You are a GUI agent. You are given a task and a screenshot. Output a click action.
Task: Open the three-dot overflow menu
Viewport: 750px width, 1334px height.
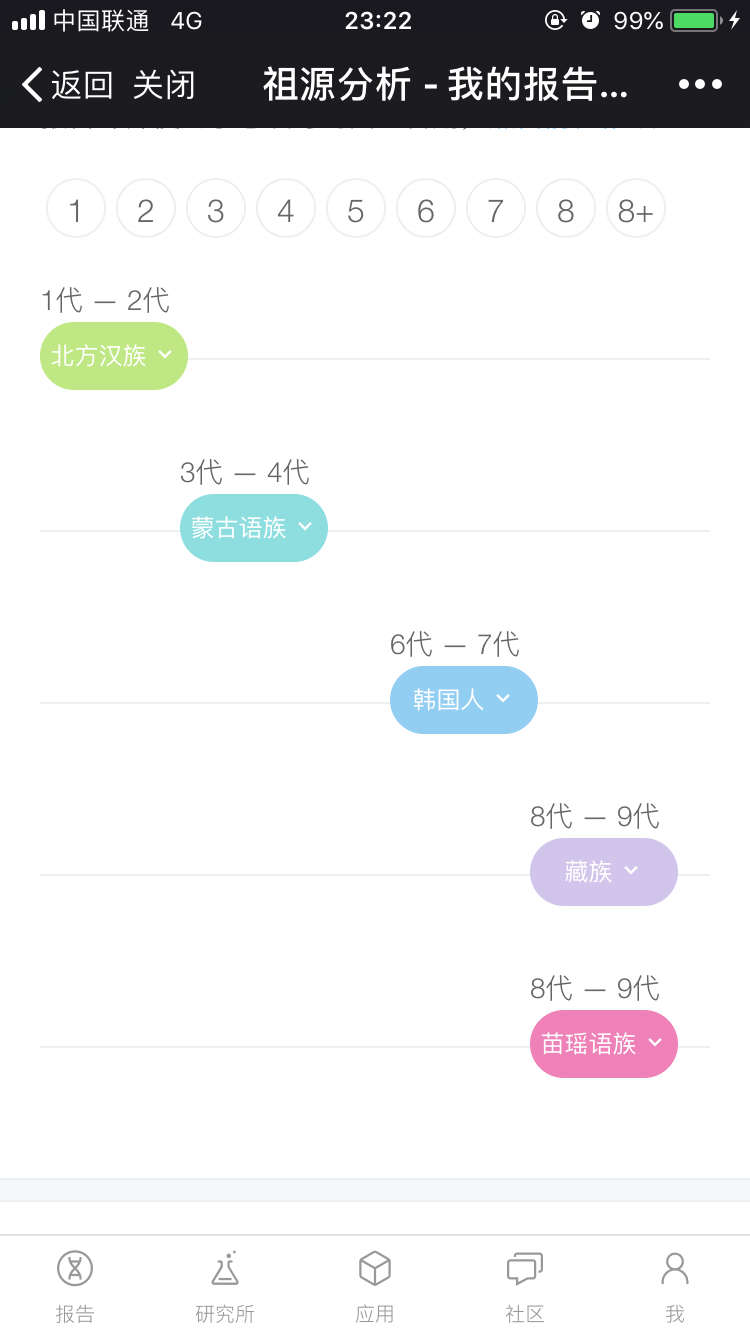pos(700,85)
